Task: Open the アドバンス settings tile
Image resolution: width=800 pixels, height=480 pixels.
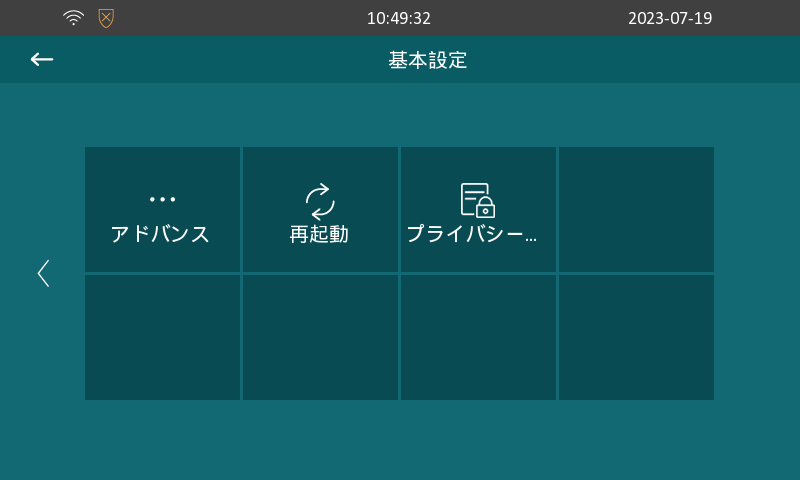Action: [x=162, y=210]
